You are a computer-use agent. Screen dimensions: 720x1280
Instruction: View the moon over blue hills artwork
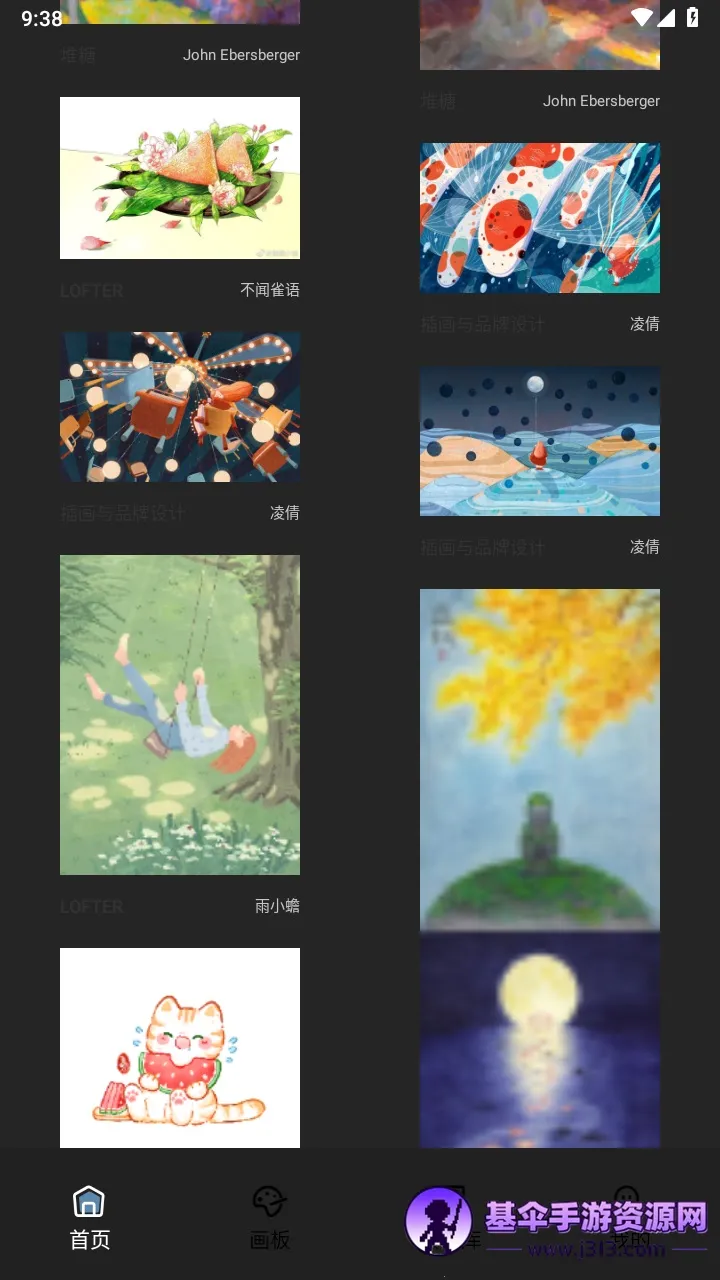pyautogui.click(x=540, y=441)
